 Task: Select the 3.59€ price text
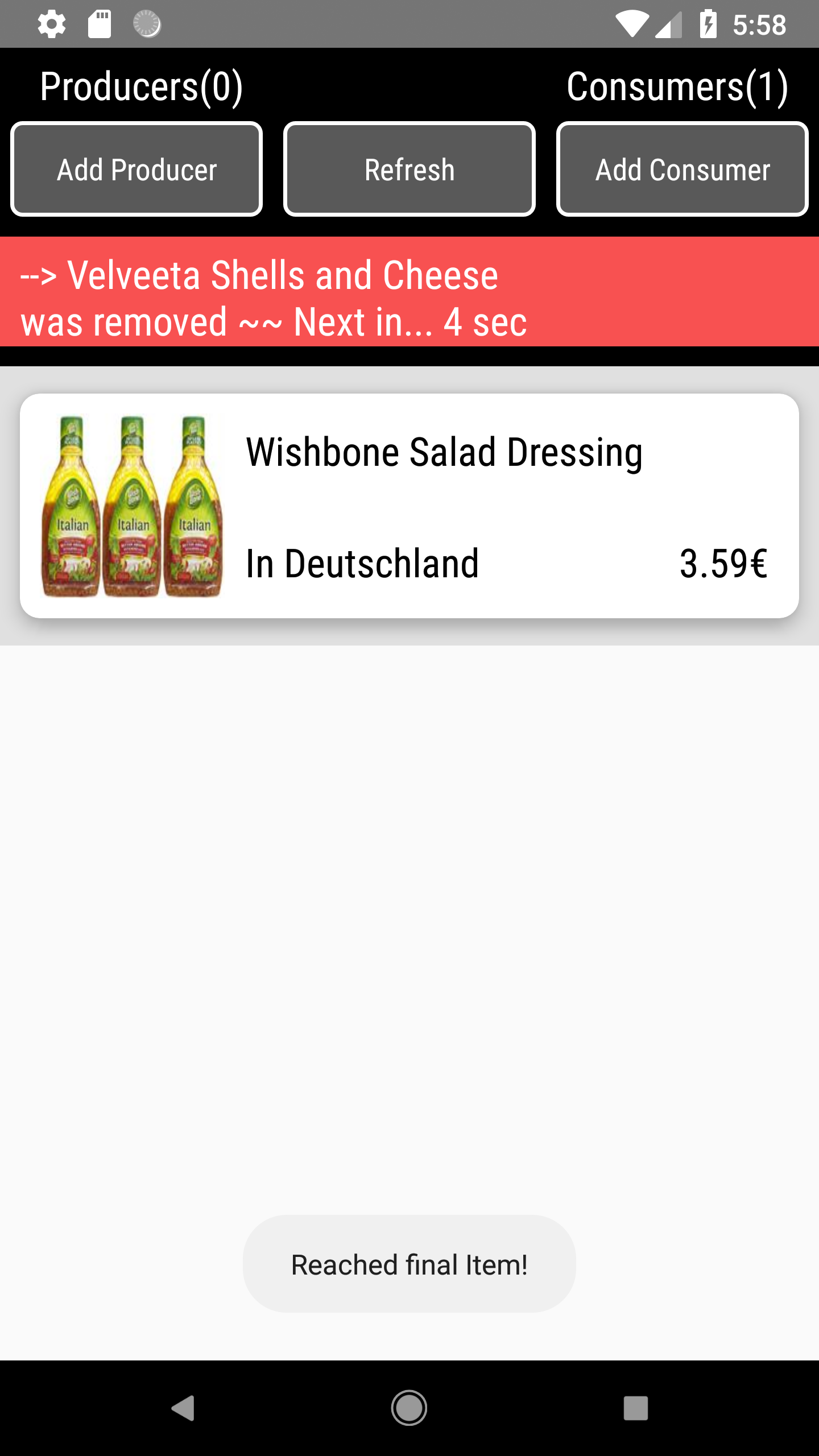click(x=722, y=565)
